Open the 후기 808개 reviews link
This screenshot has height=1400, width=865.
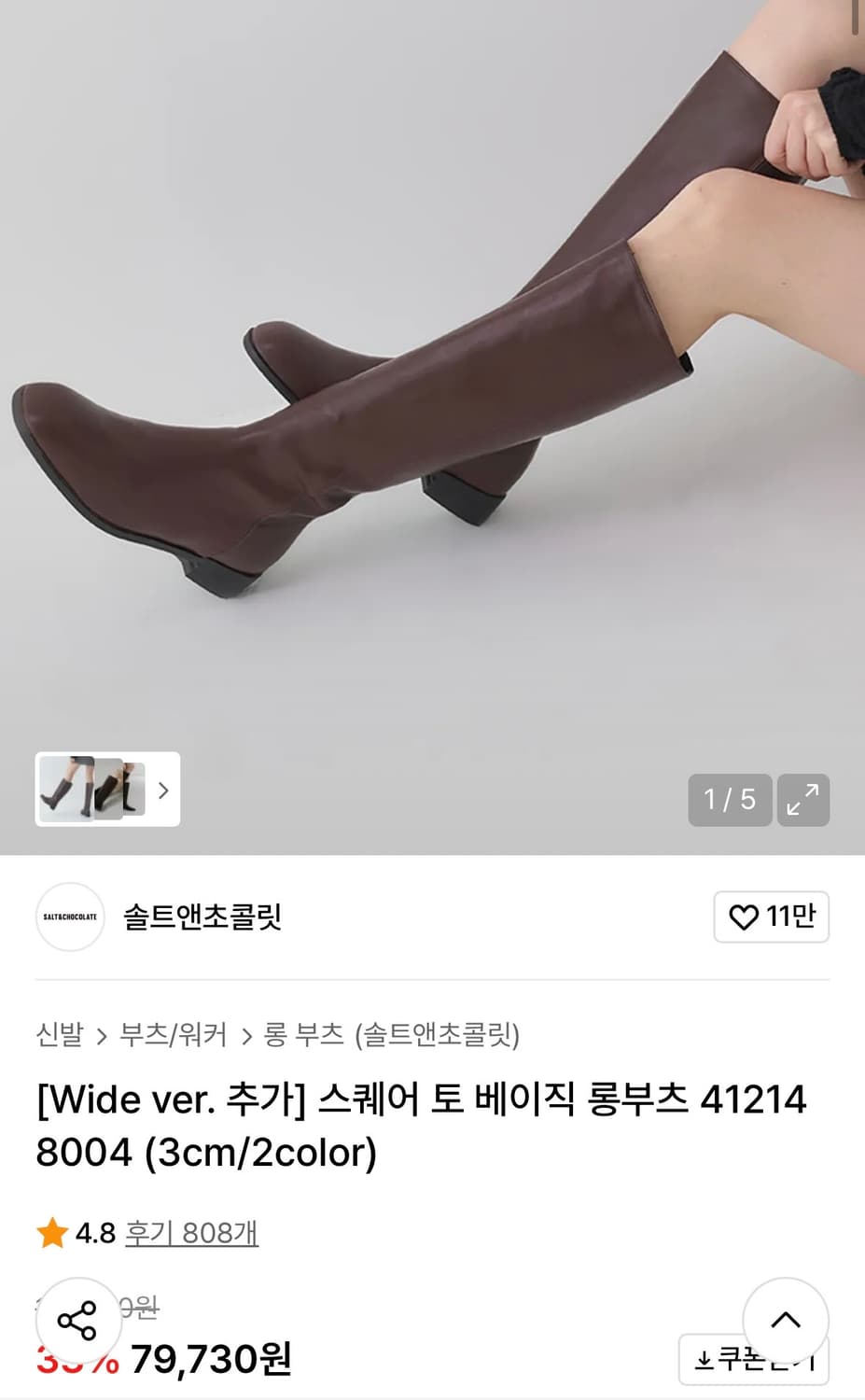pos(191,1234)
